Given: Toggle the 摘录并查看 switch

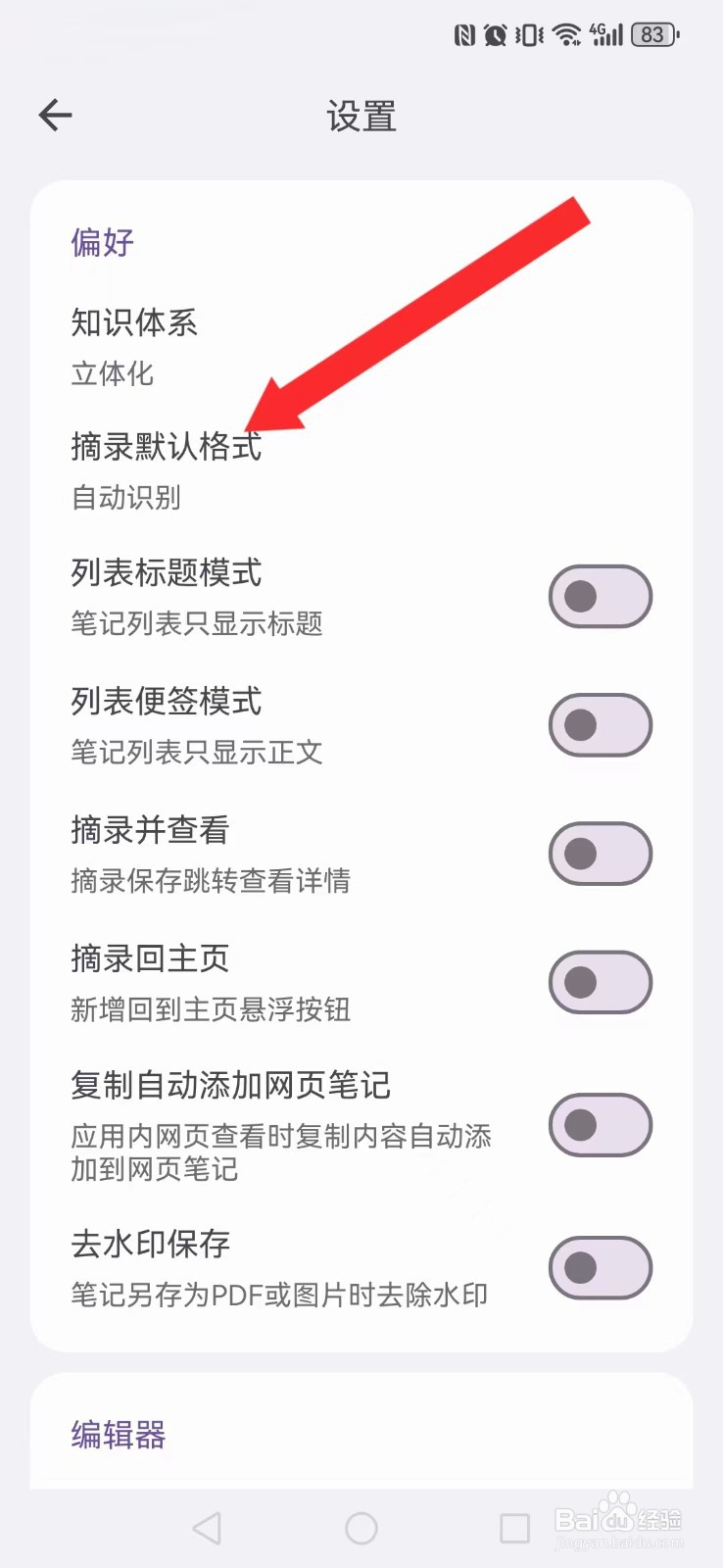Looking at the screenshot, I should click(x=600, y=854).
